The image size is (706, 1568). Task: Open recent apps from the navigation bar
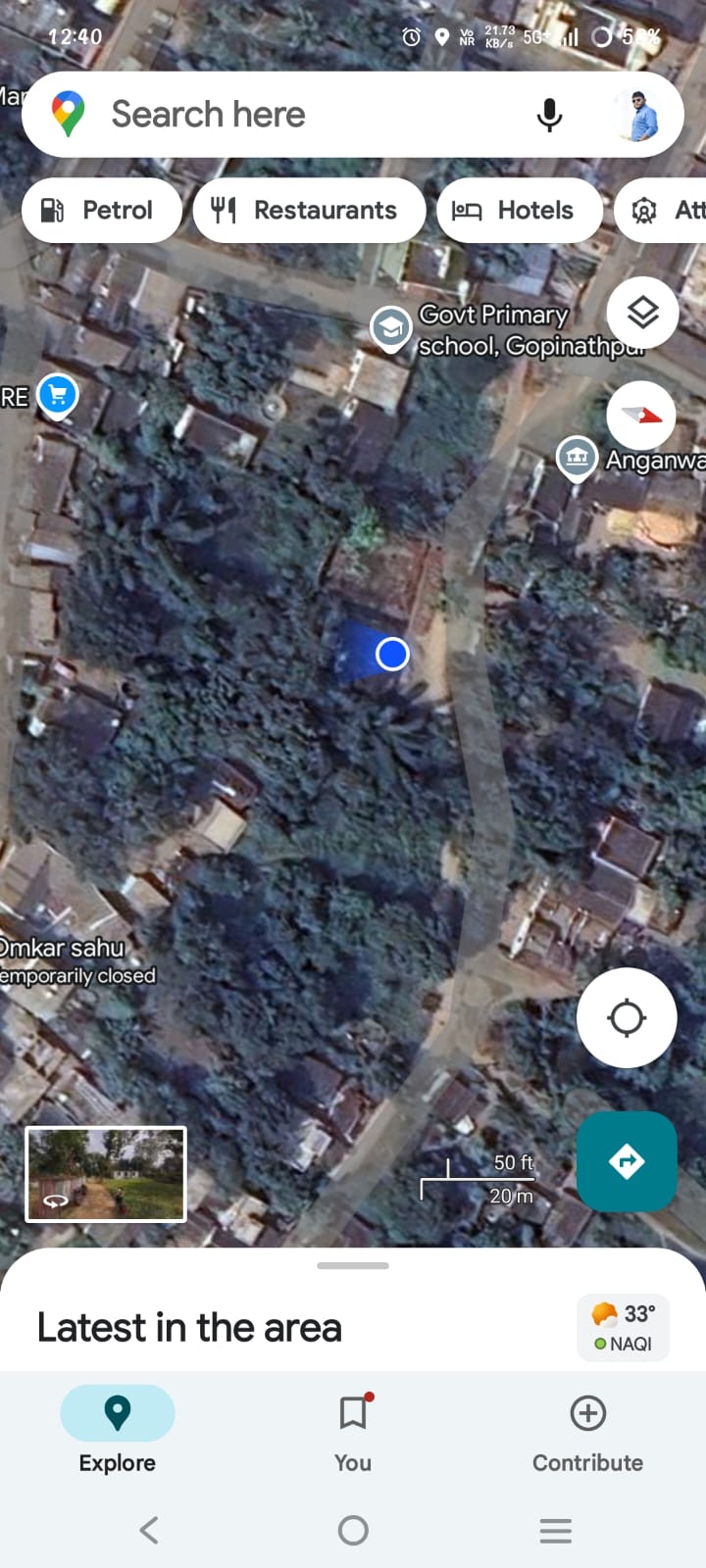pos(555,1530)
